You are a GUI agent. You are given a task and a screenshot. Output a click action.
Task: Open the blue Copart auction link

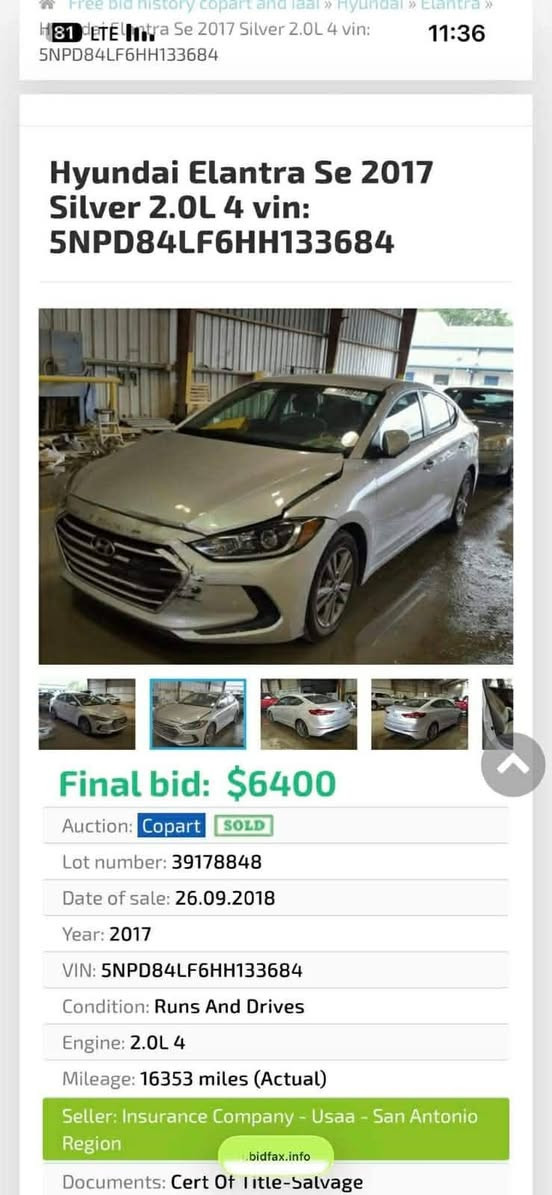[x=172, y=826]
